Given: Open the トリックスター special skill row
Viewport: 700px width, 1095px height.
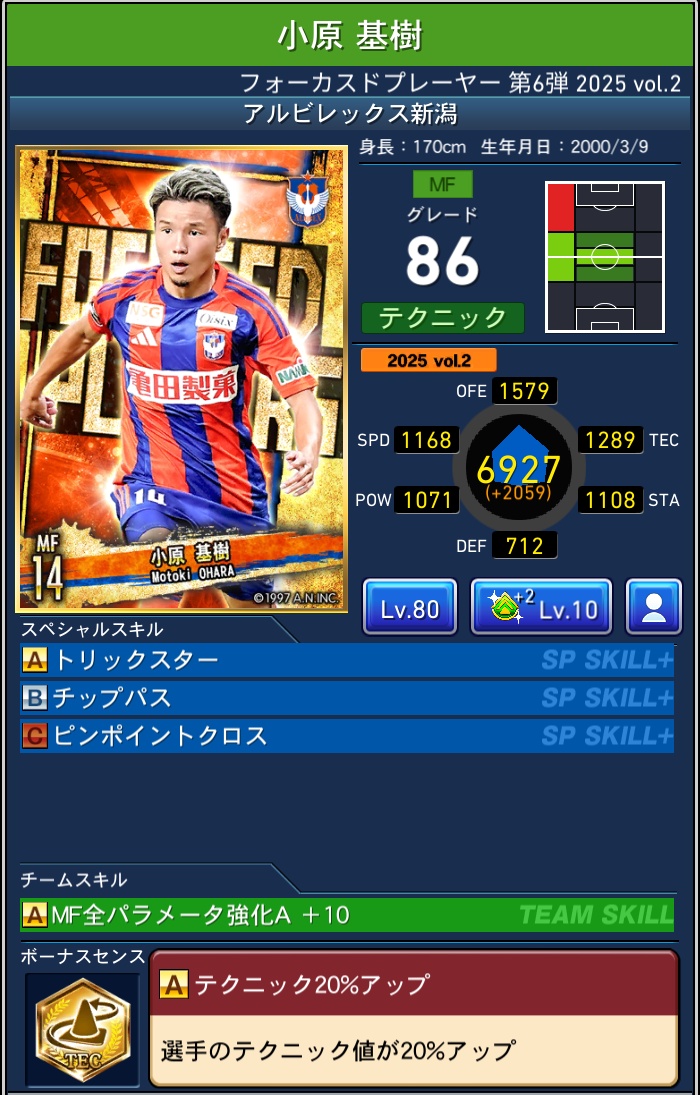Looking at the screenshot, I should pyautogui.click(x=347, y=660).
